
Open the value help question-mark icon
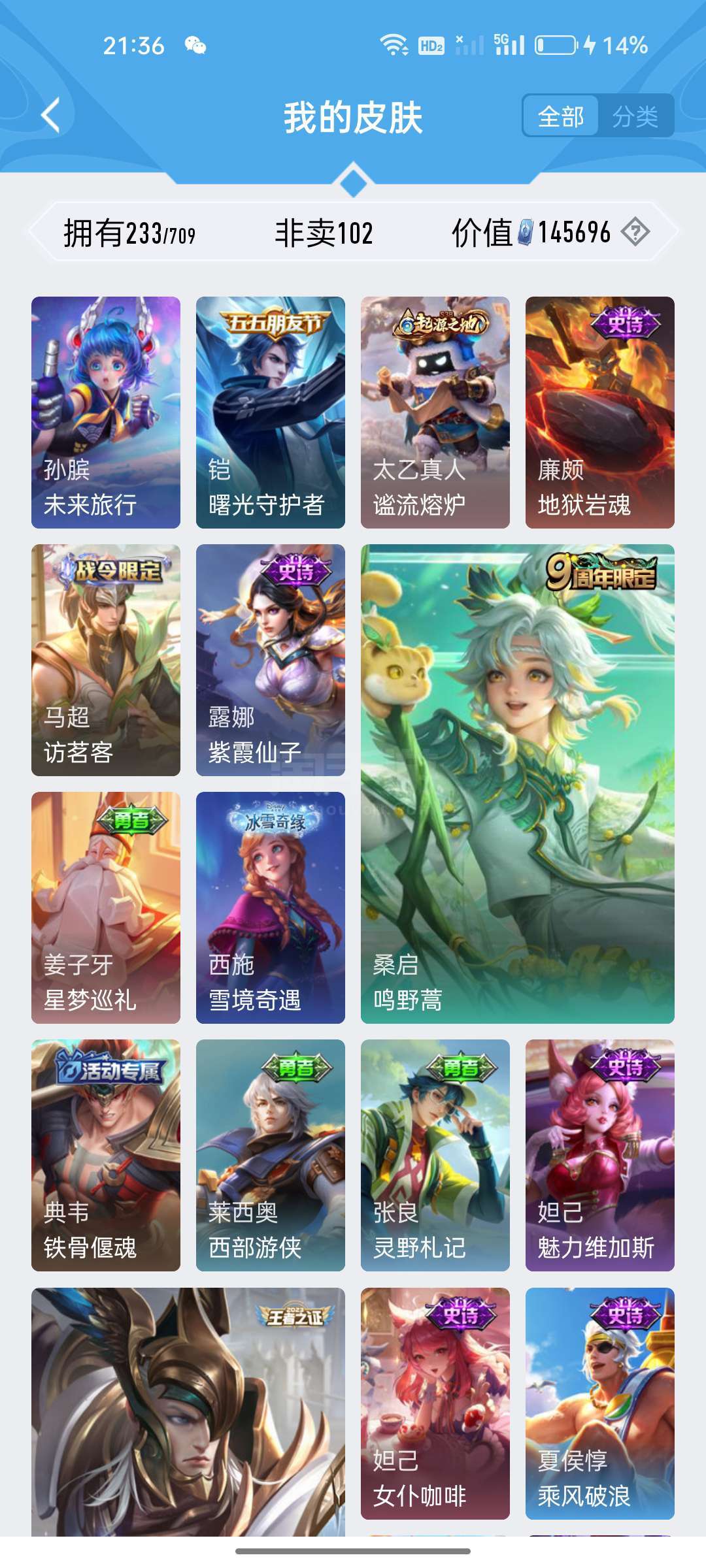pyautogui.click(x=635, y=232)
